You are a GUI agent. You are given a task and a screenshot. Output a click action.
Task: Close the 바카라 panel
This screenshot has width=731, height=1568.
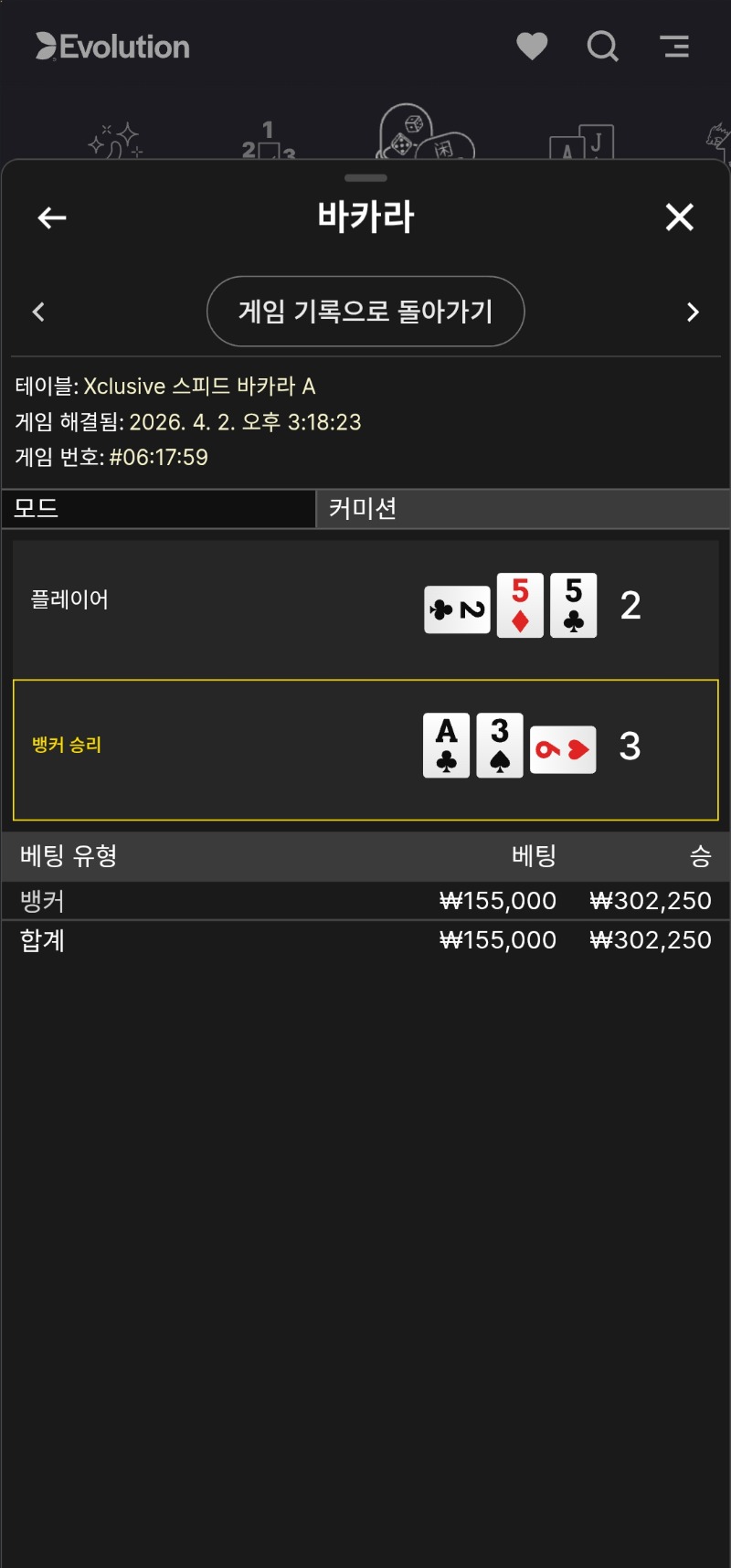[679, 217]
